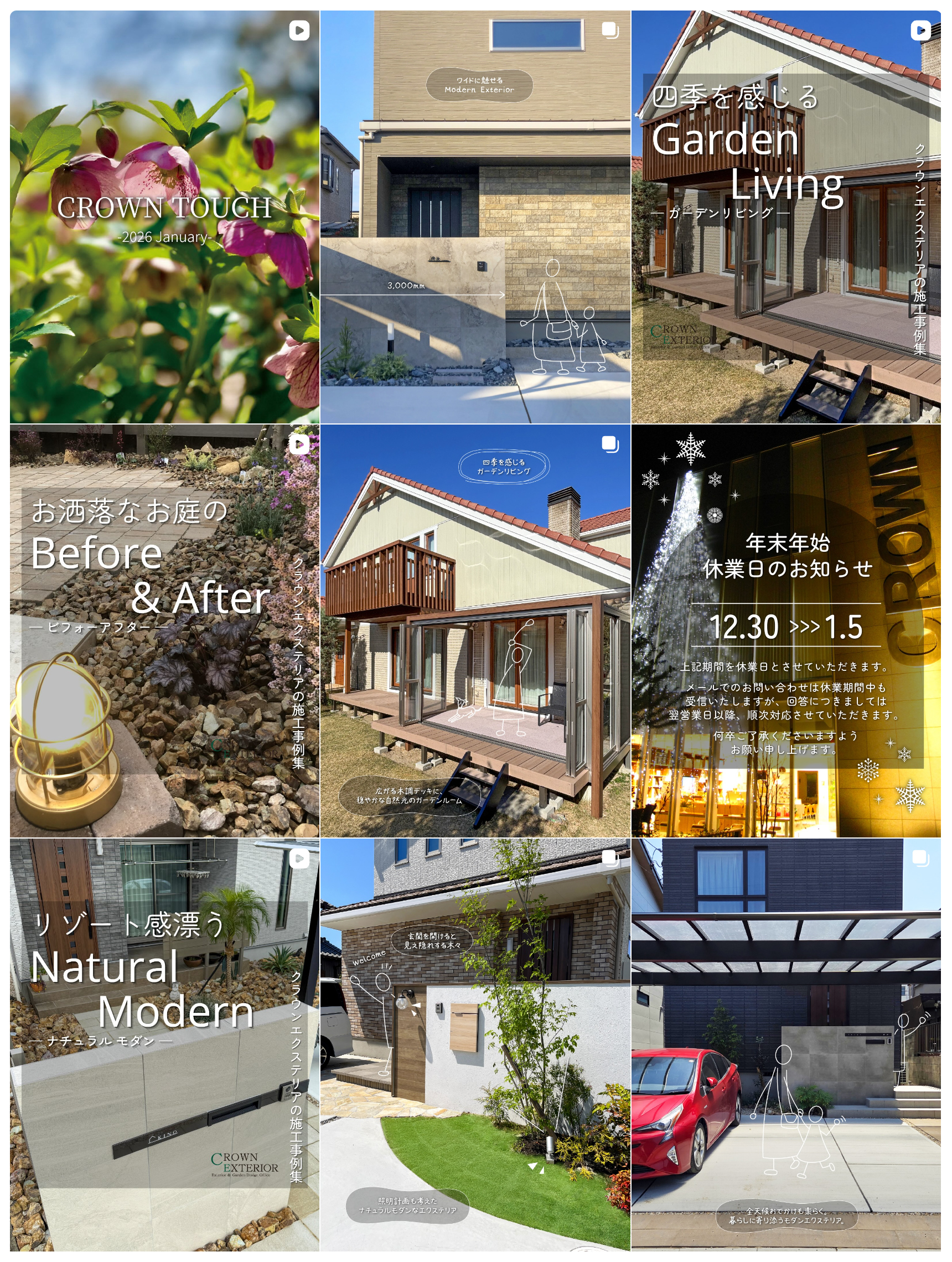Screen dimensions: 952x1262
Task: Open the Modern Exterior 3,000mm carousel post
Action: pos(474,217)
